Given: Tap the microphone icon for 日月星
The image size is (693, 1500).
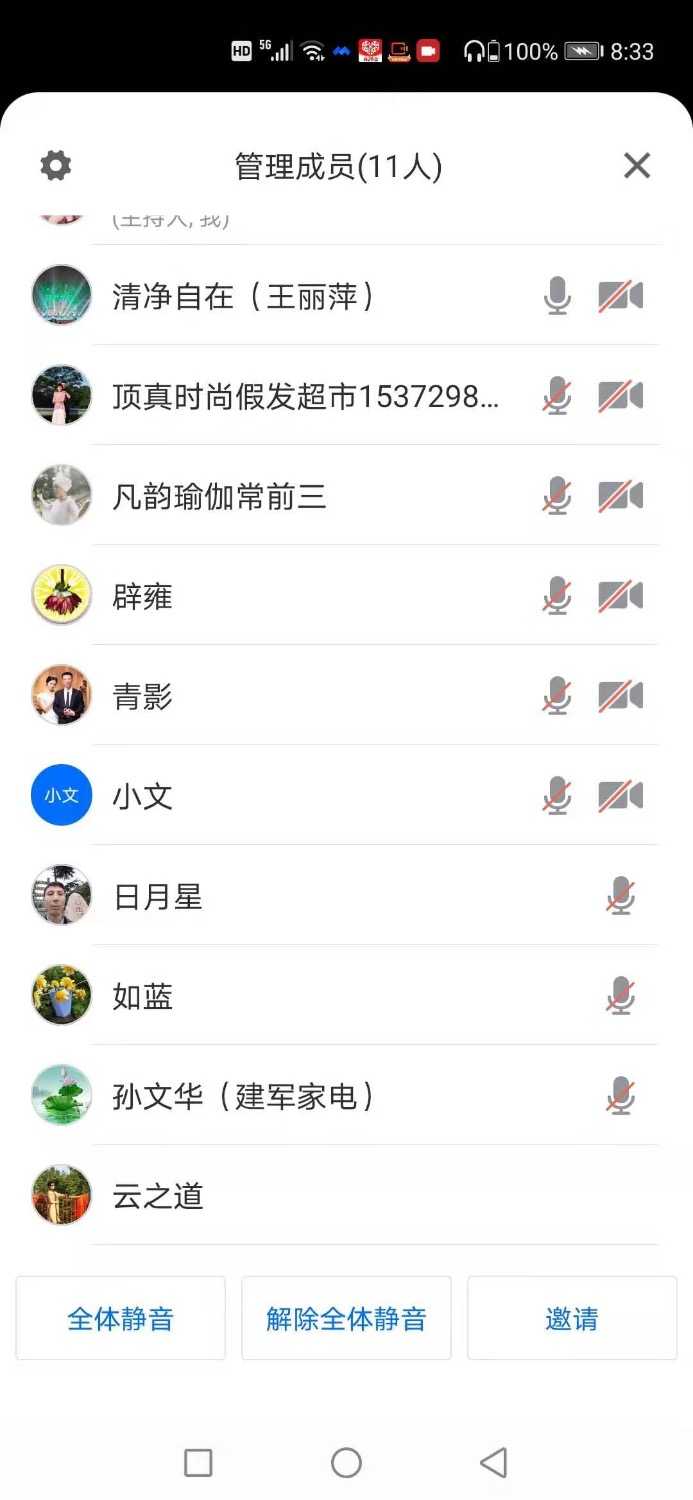Looking at the screenshot, I should point(621,896).
